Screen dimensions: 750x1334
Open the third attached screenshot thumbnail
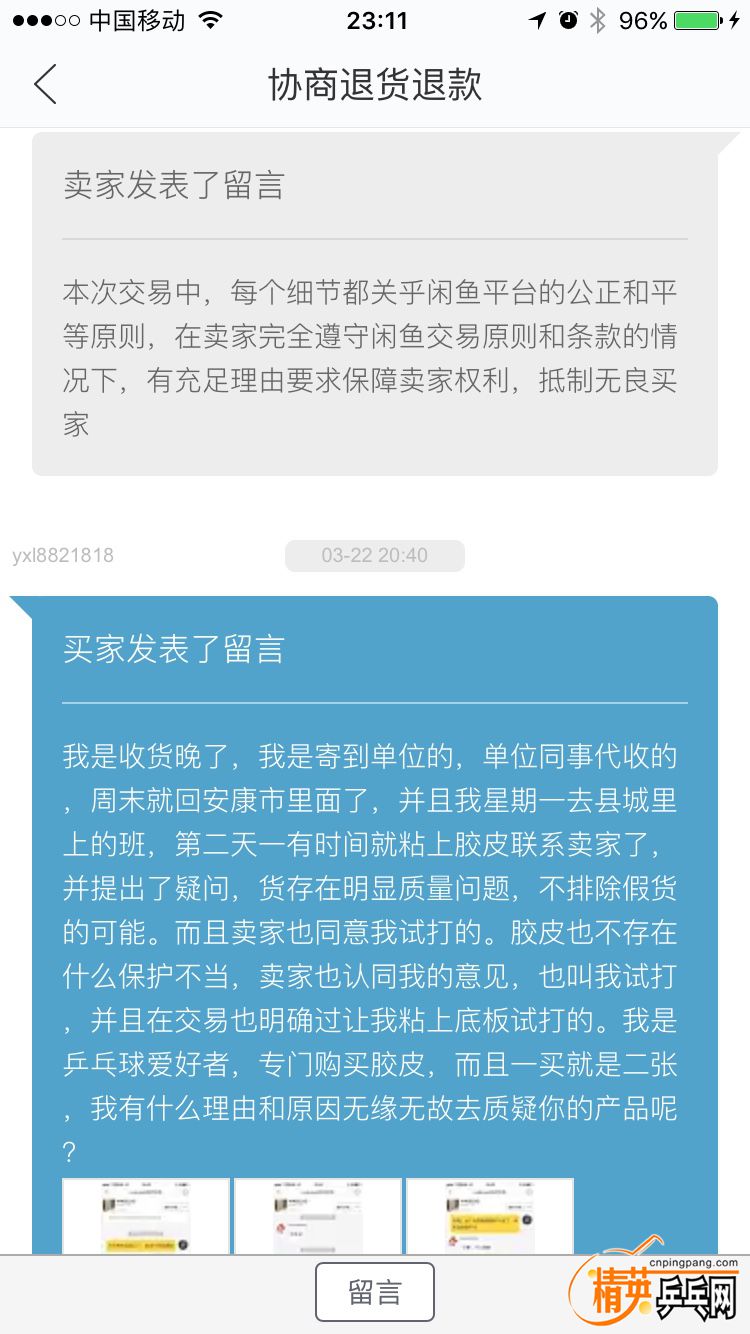[x=490, y=1216]
